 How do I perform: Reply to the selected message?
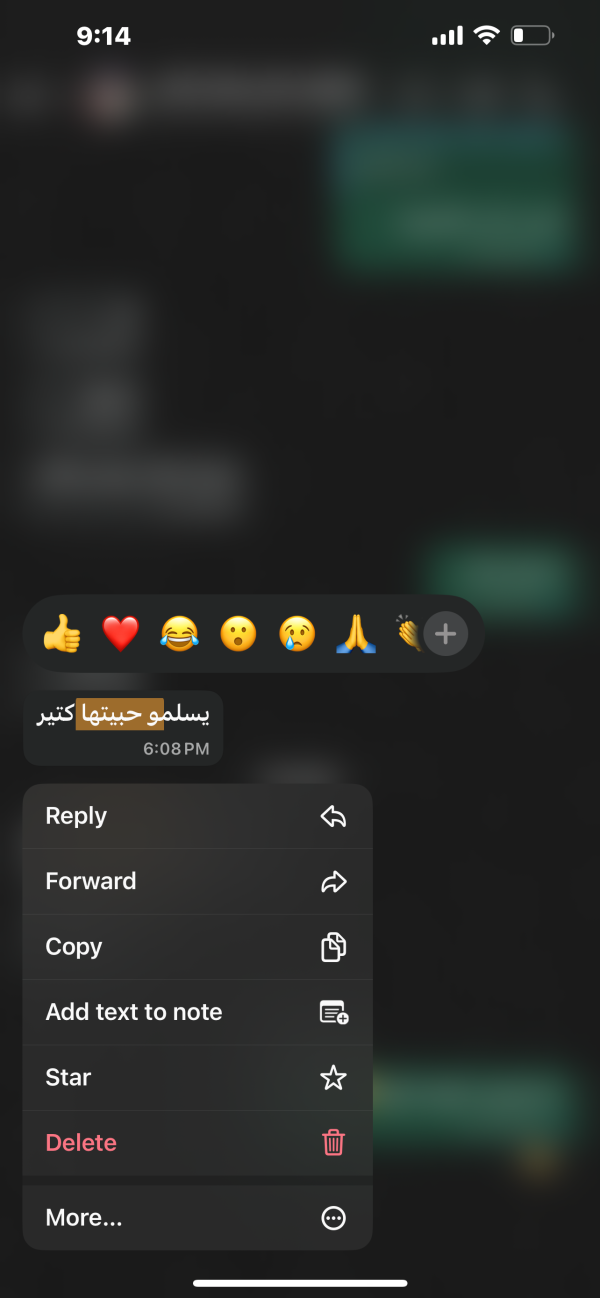click(197, 816)
